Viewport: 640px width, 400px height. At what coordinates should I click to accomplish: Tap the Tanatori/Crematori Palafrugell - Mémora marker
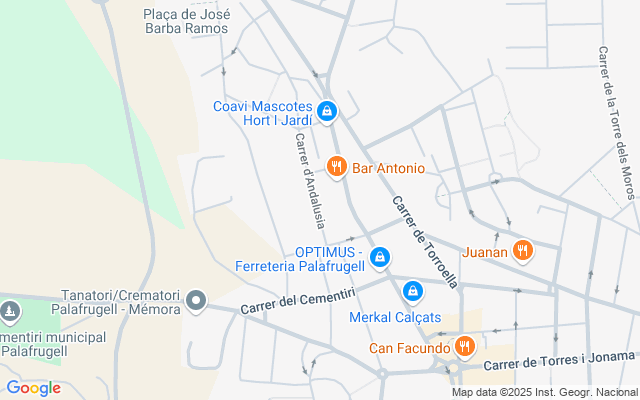(196, 300)
